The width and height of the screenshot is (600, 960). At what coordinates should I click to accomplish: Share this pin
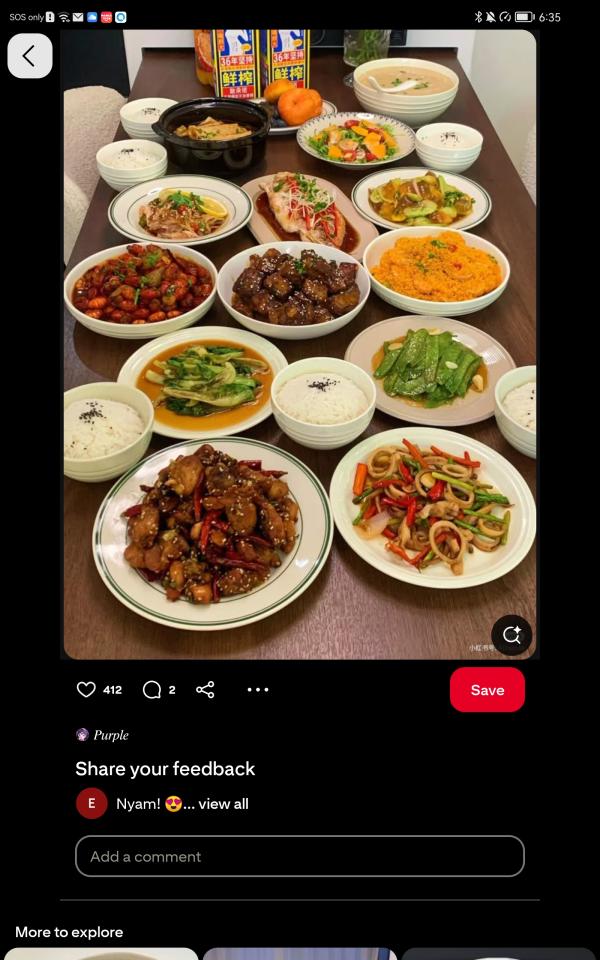click(x=205, y=690)
